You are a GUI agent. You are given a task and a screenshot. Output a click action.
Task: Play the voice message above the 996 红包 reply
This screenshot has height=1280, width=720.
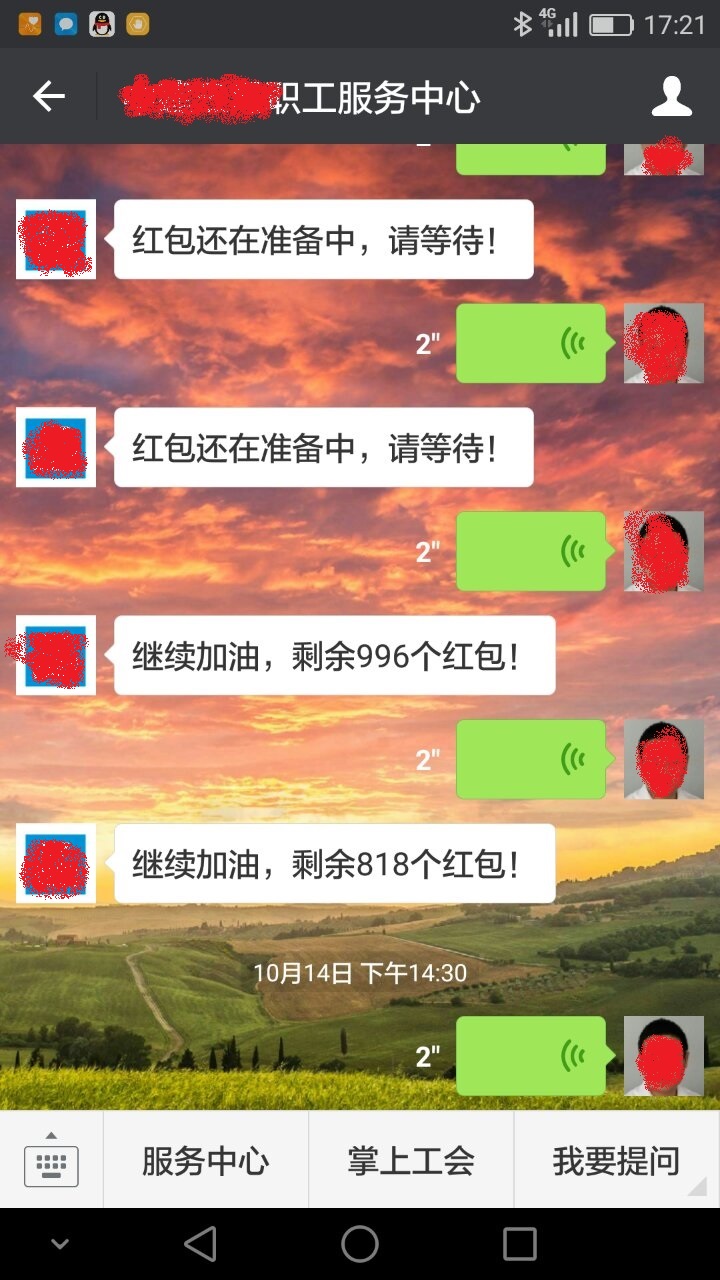coord(530,551)
